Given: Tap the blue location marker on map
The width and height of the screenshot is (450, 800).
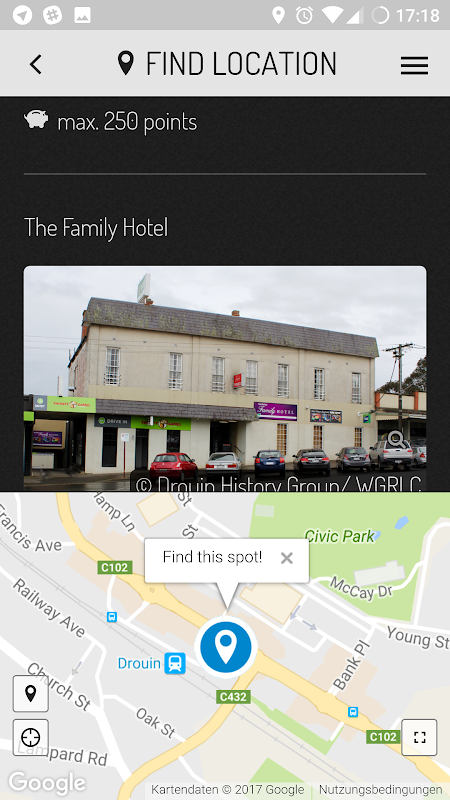Looking at the screenshot, I should 226,646.
